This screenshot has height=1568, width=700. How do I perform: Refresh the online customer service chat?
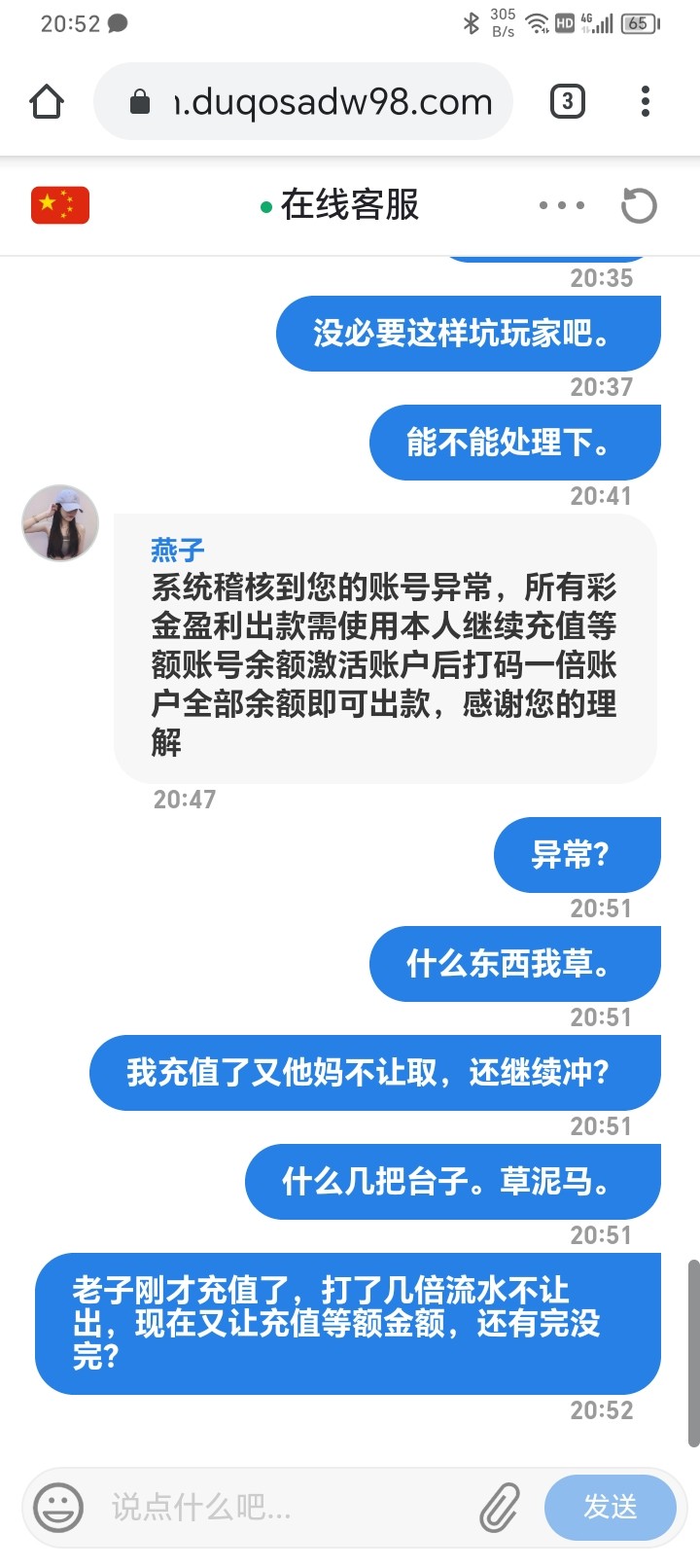click(x=639, y=205)
